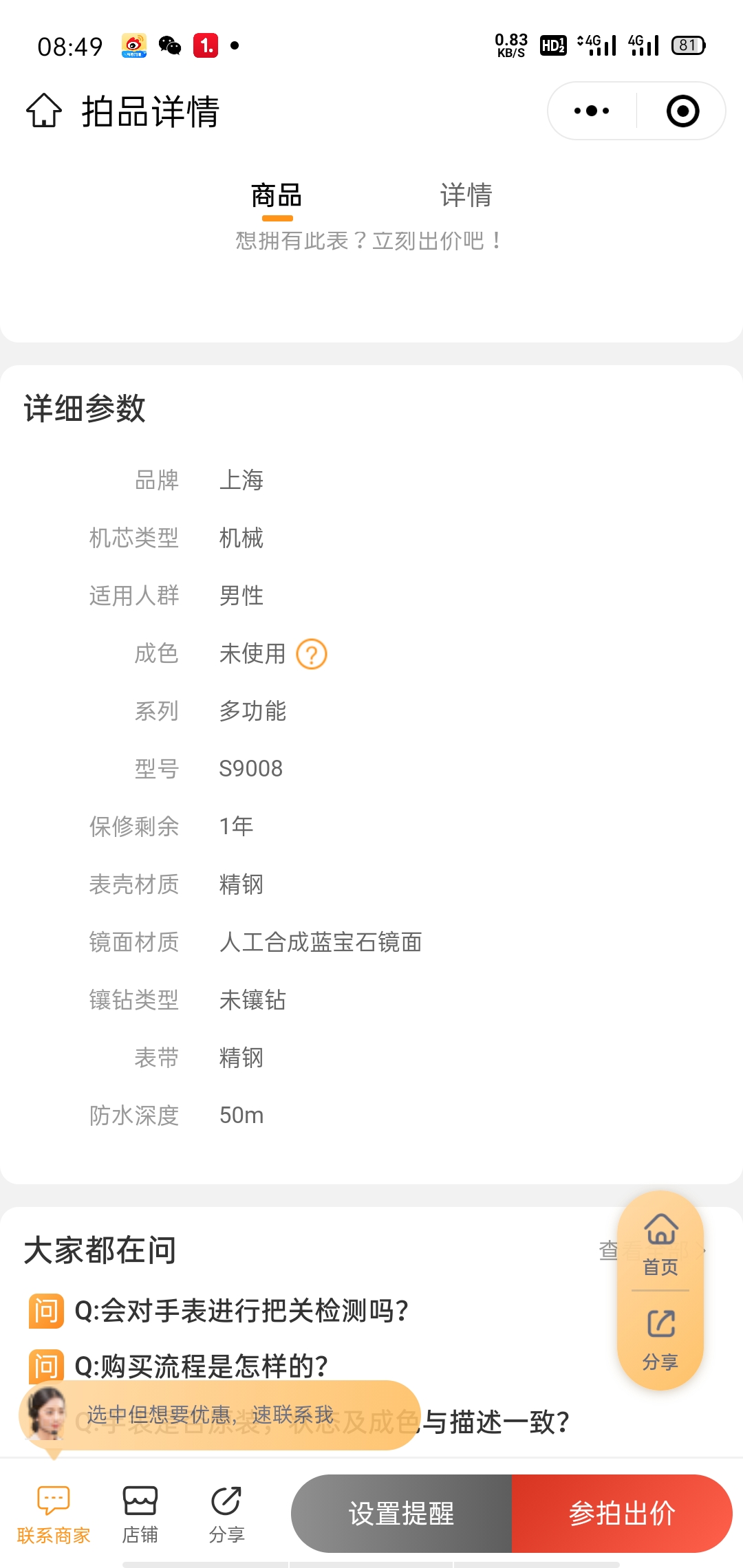
Task: Open the customer service discount prompt bubble
Action: coord(220,1415)
